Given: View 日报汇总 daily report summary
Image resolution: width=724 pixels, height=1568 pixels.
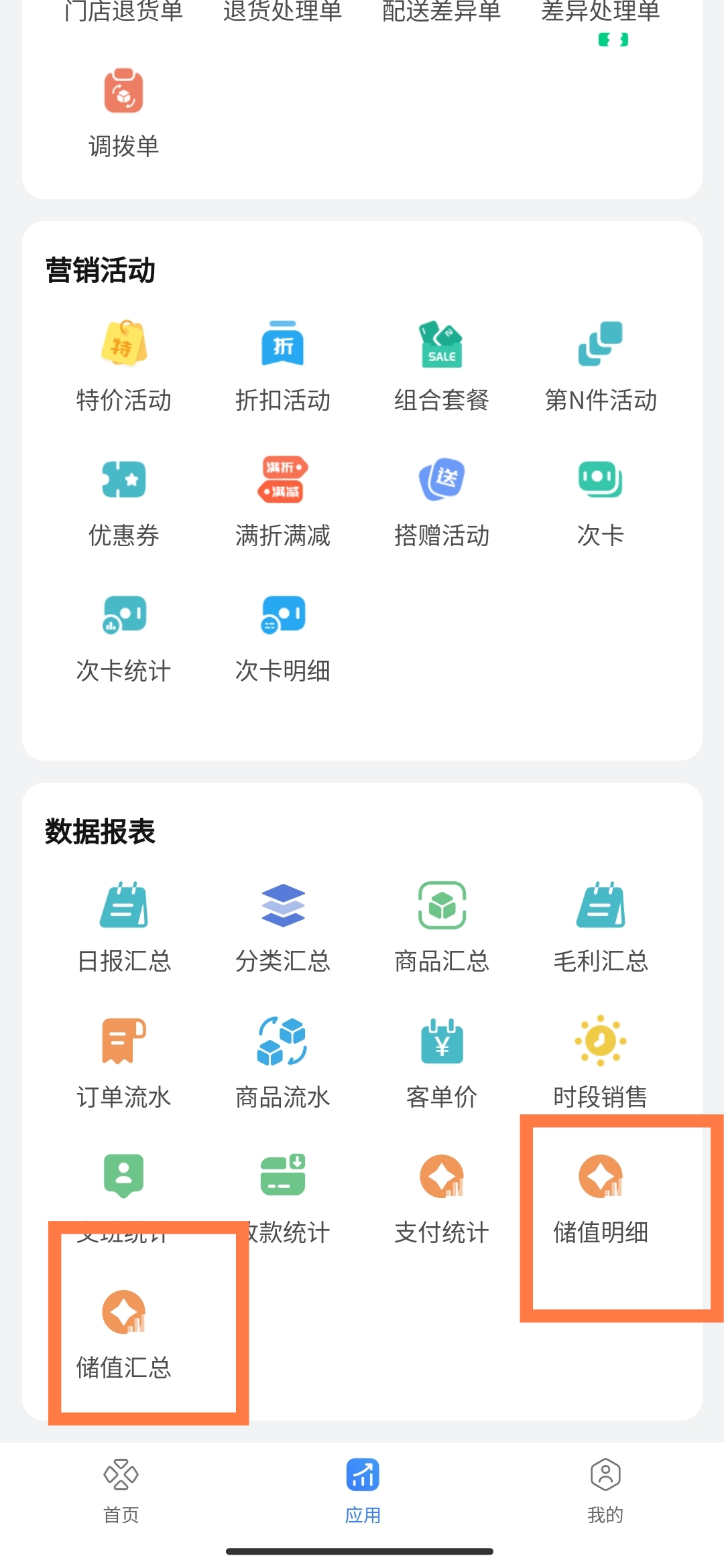Looking at the screenshot, I should pos(123,927).
